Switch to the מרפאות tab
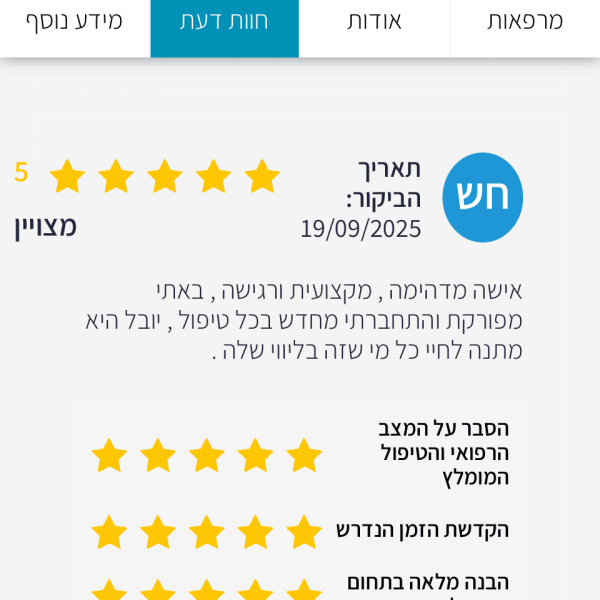 pos(525,22)
